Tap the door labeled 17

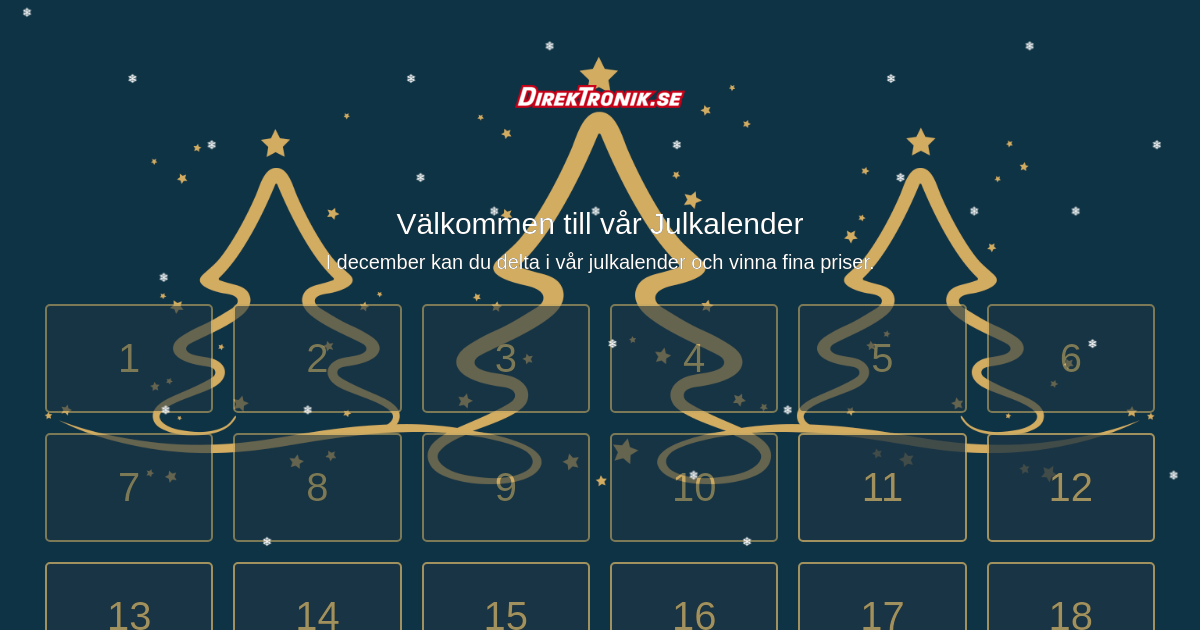click(x=882, y=600)
